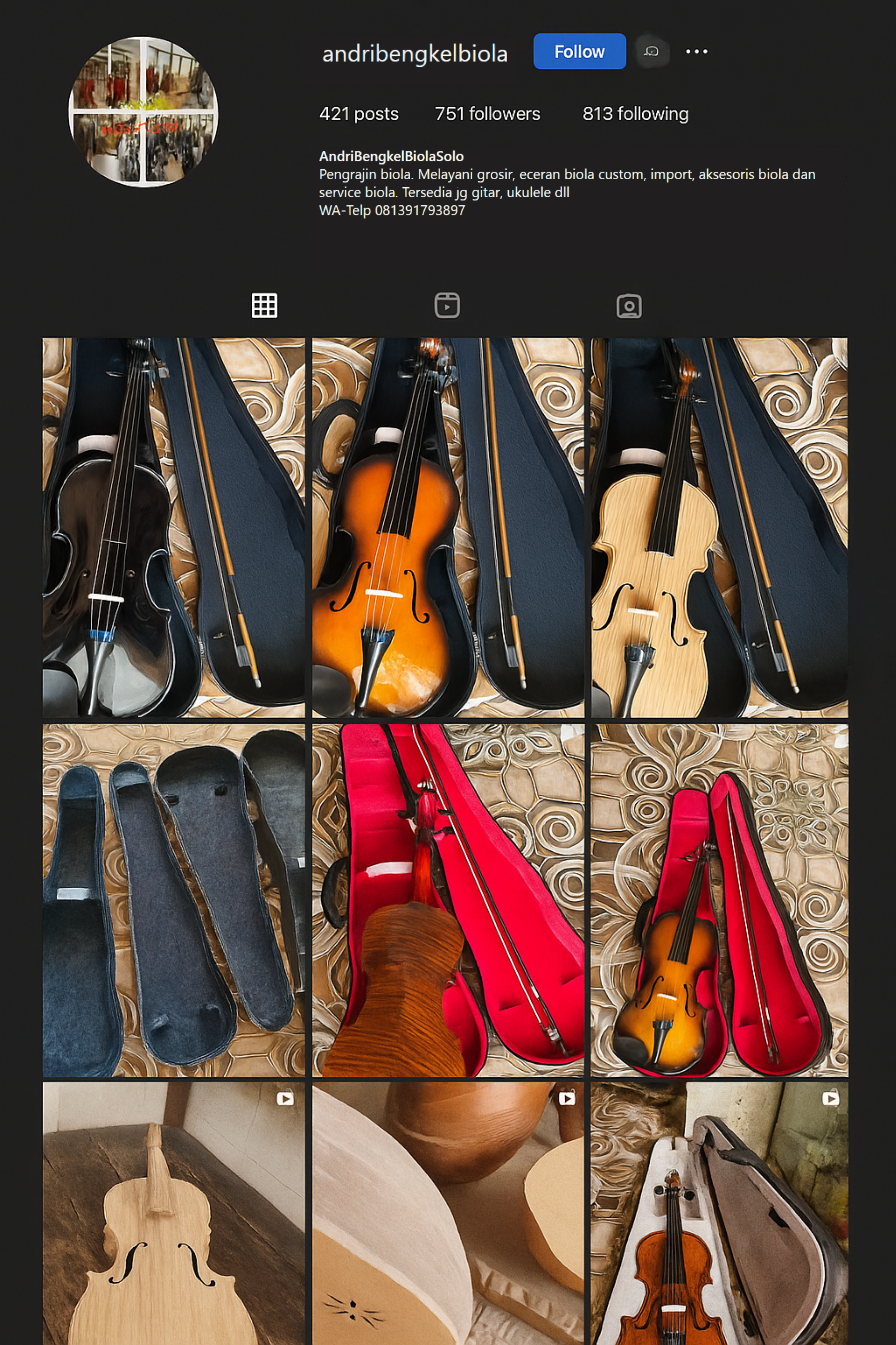Open the black violin post
896x1345 pixels.
[x=174, y=527]
